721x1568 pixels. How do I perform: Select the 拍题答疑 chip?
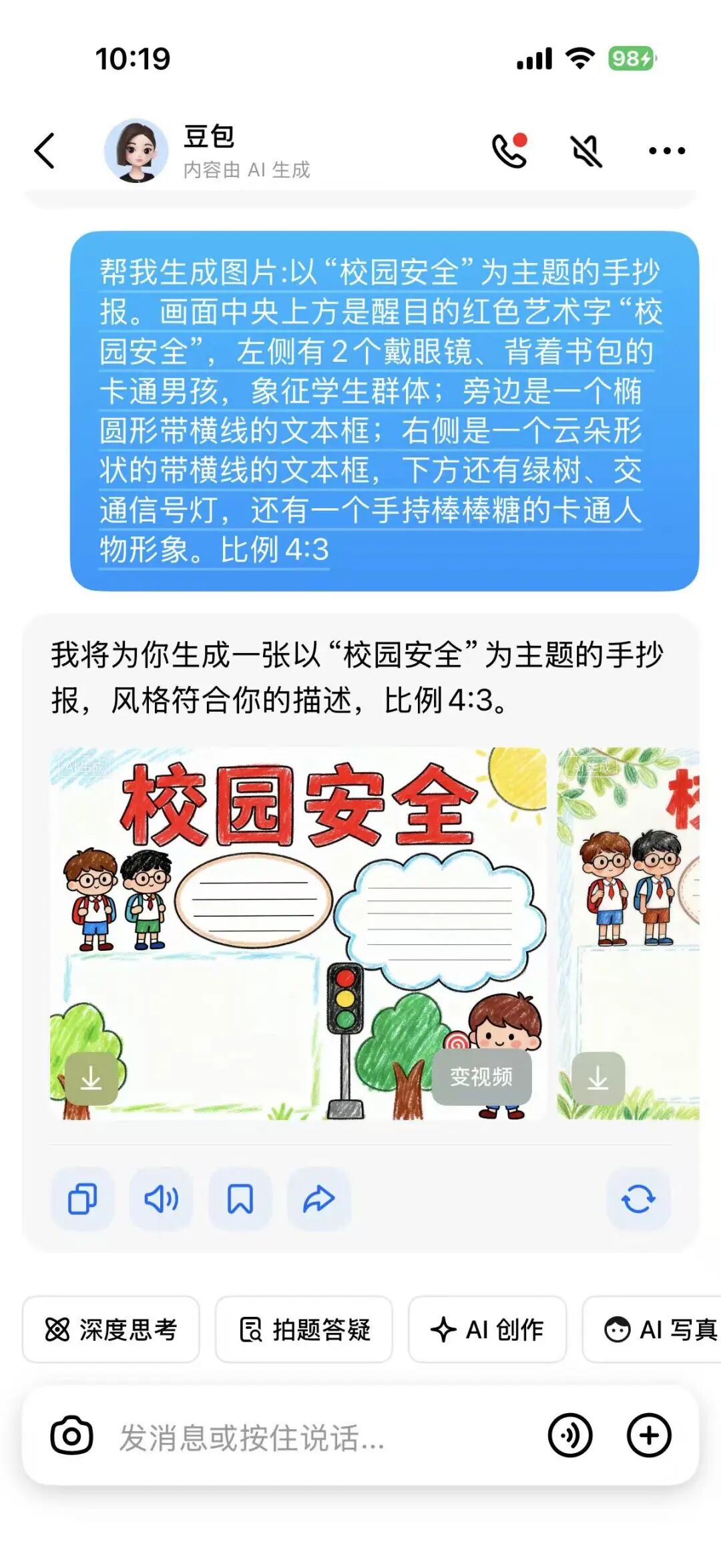[304, 1330]
